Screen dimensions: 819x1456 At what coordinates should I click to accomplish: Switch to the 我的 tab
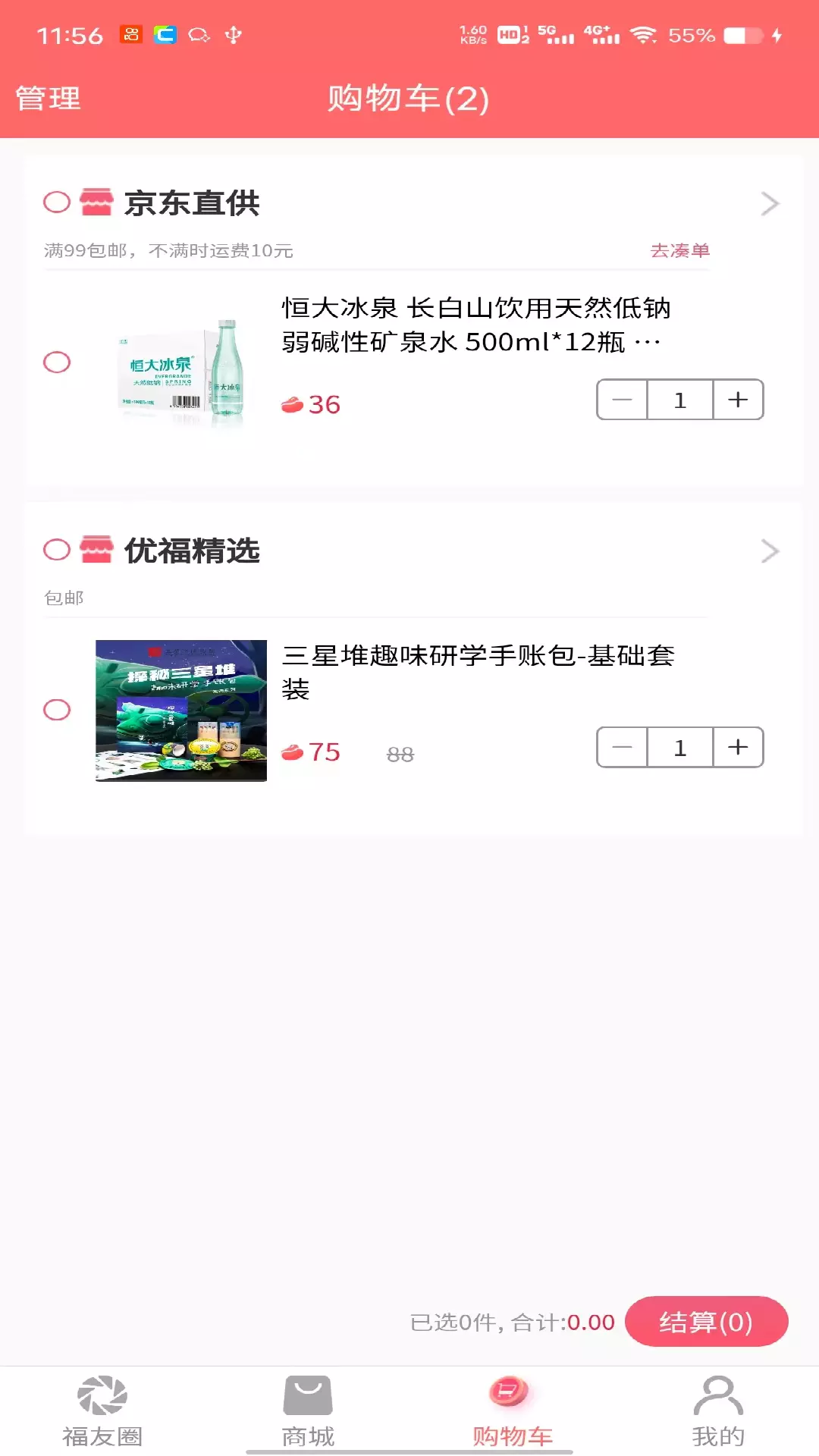(717, 1411)
